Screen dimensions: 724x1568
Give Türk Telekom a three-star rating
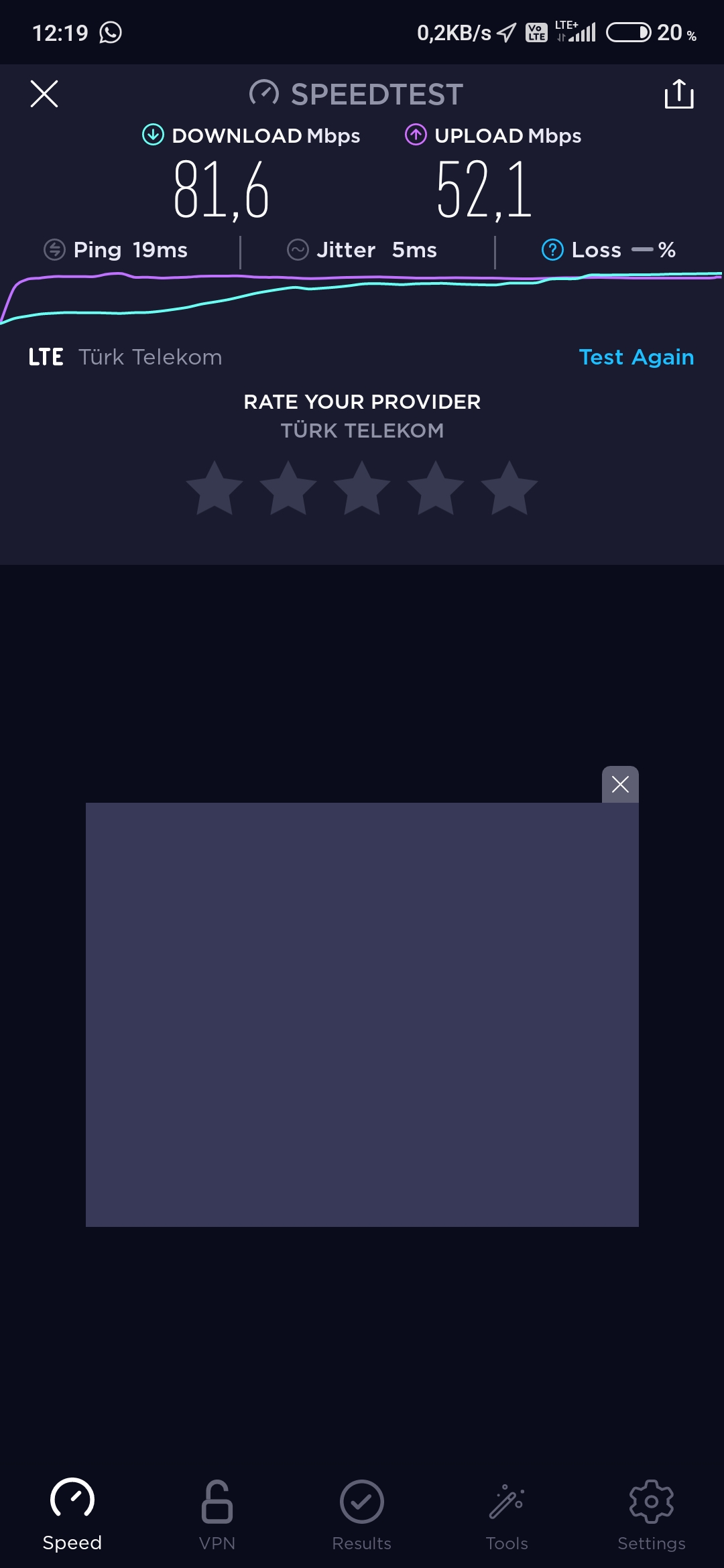362,488
